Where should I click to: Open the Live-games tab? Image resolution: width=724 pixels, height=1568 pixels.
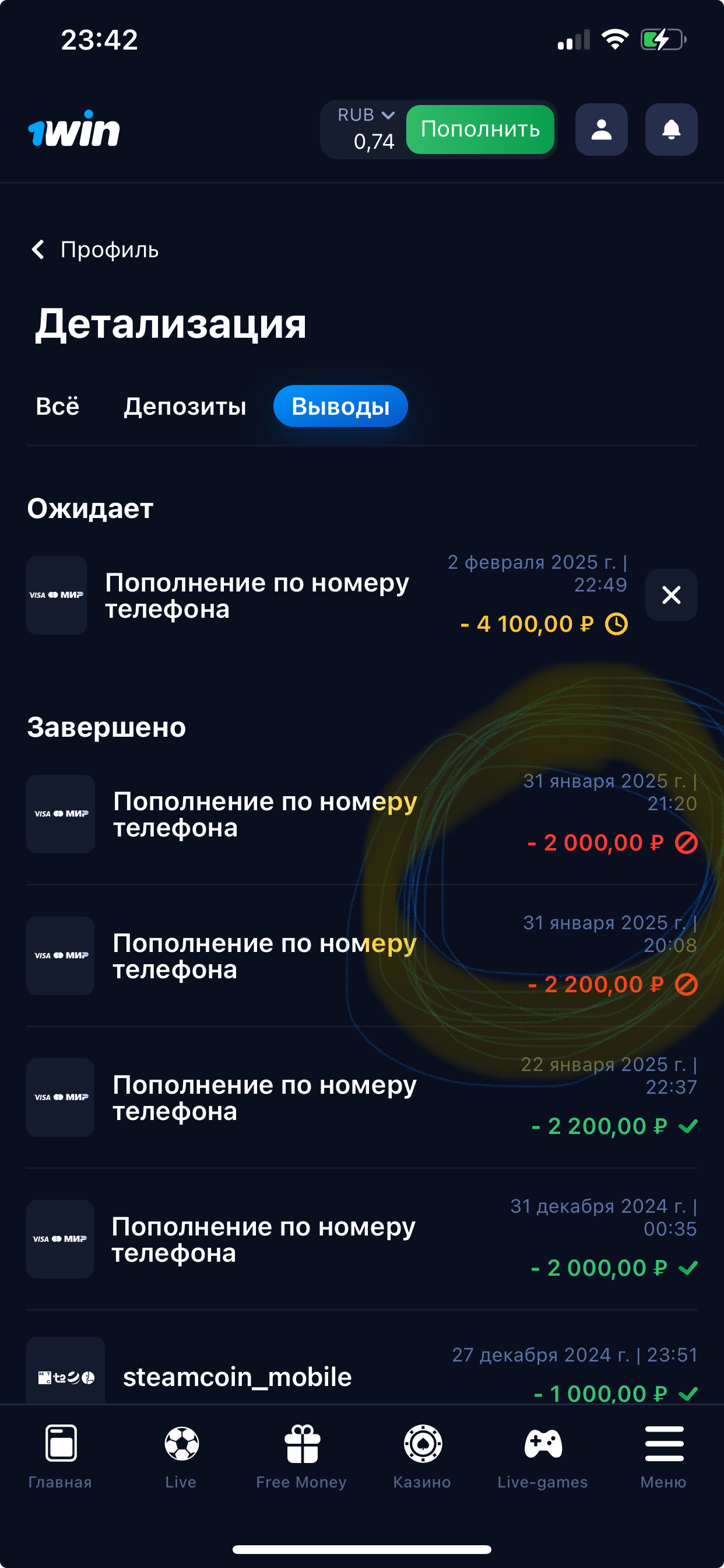tap(543, 1456)
